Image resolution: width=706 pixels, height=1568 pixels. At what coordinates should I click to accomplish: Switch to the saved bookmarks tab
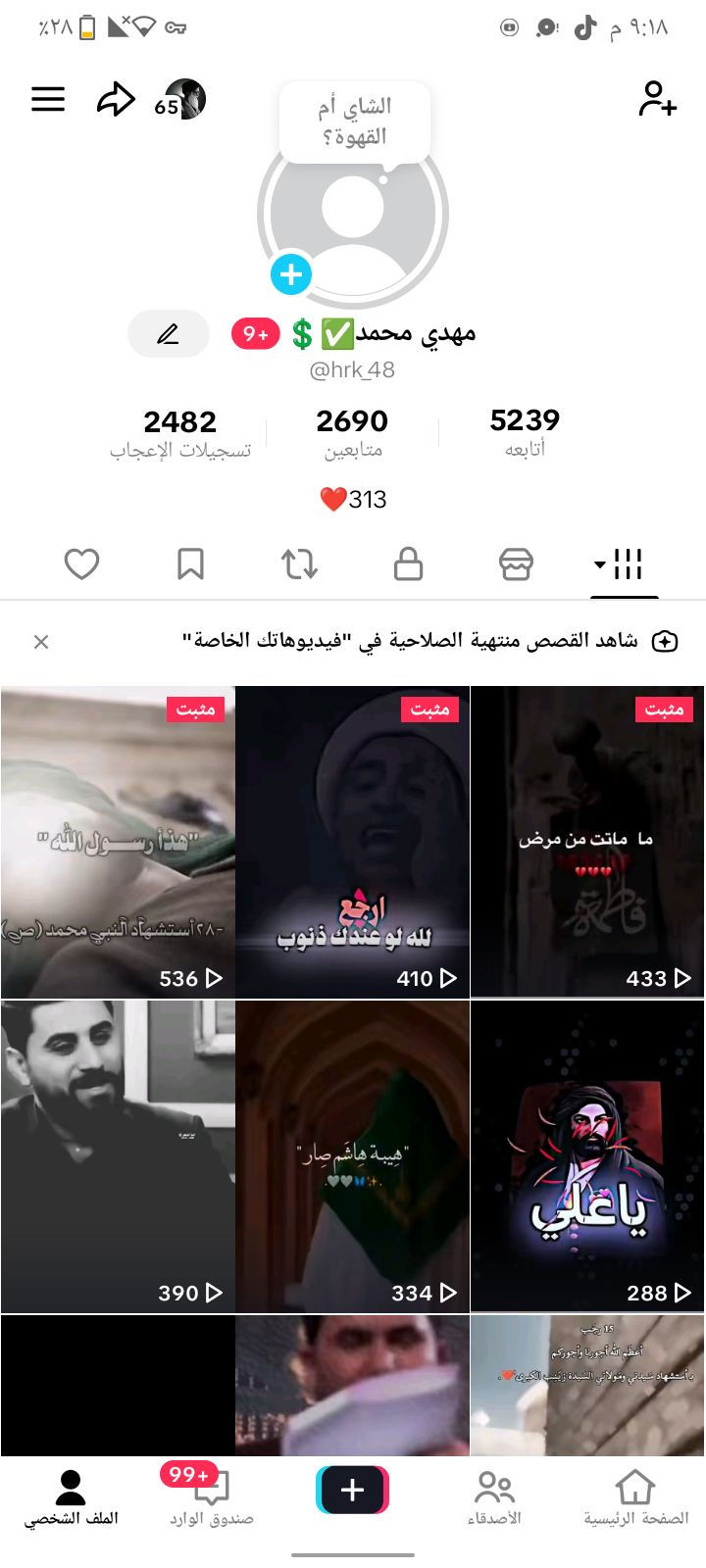(x=190, y=564)
